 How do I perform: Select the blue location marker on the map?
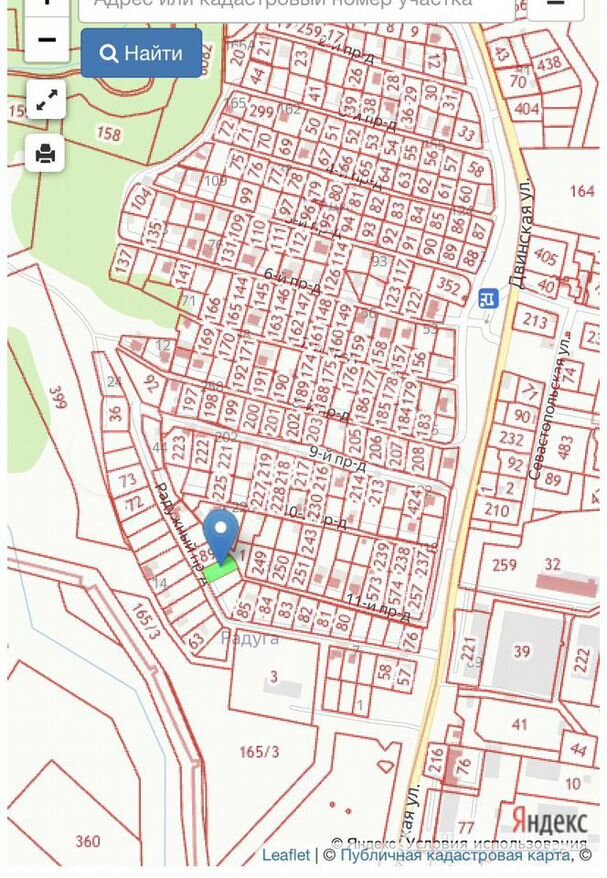click(x=221, y=535)
